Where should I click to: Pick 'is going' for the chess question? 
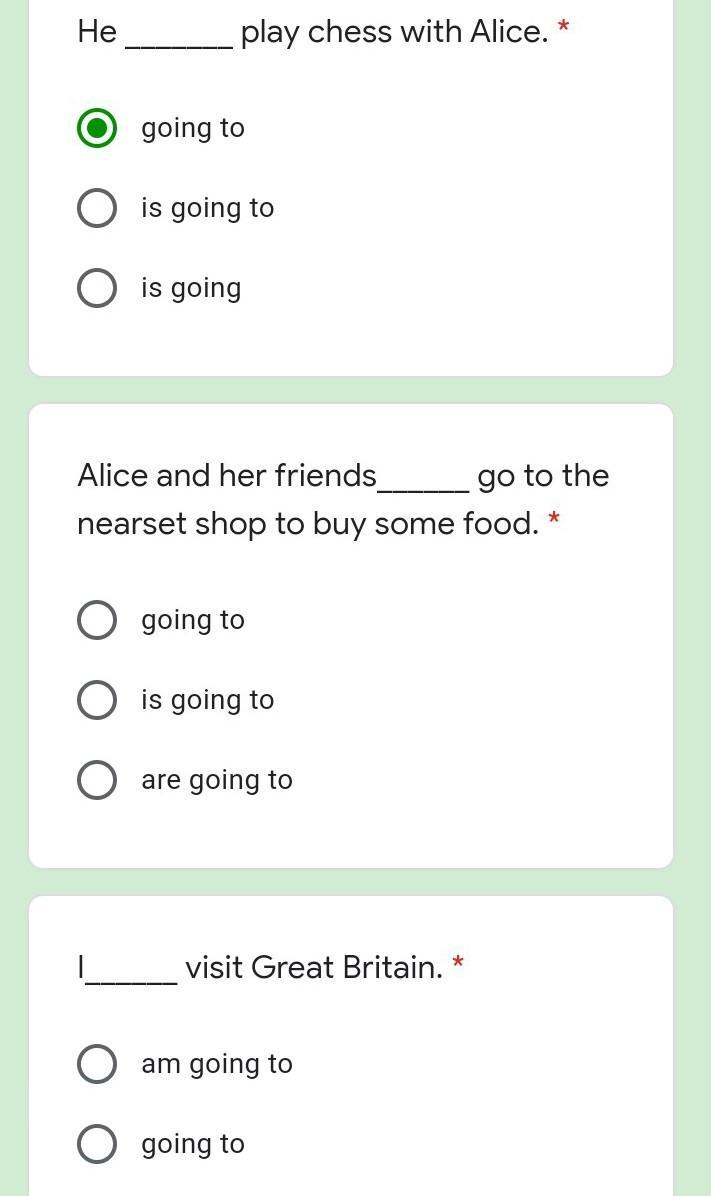[x=97, y=288]
